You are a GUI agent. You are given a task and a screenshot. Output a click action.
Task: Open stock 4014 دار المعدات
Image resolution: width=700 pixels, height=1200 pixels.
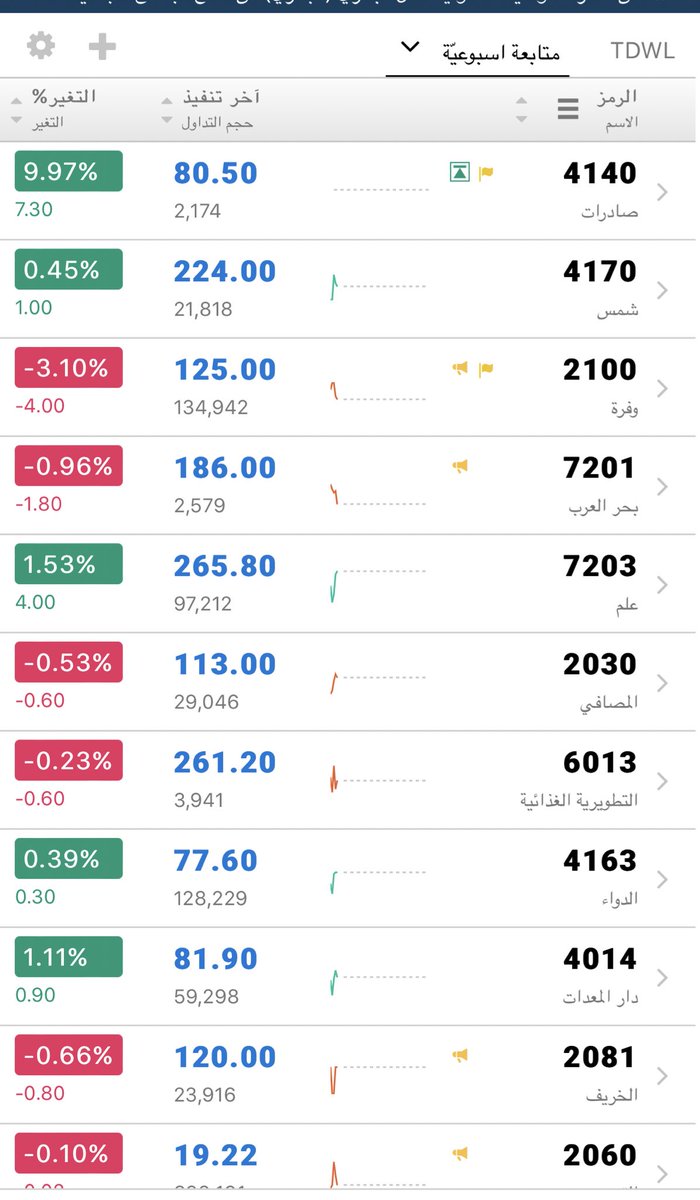(599, 974)
